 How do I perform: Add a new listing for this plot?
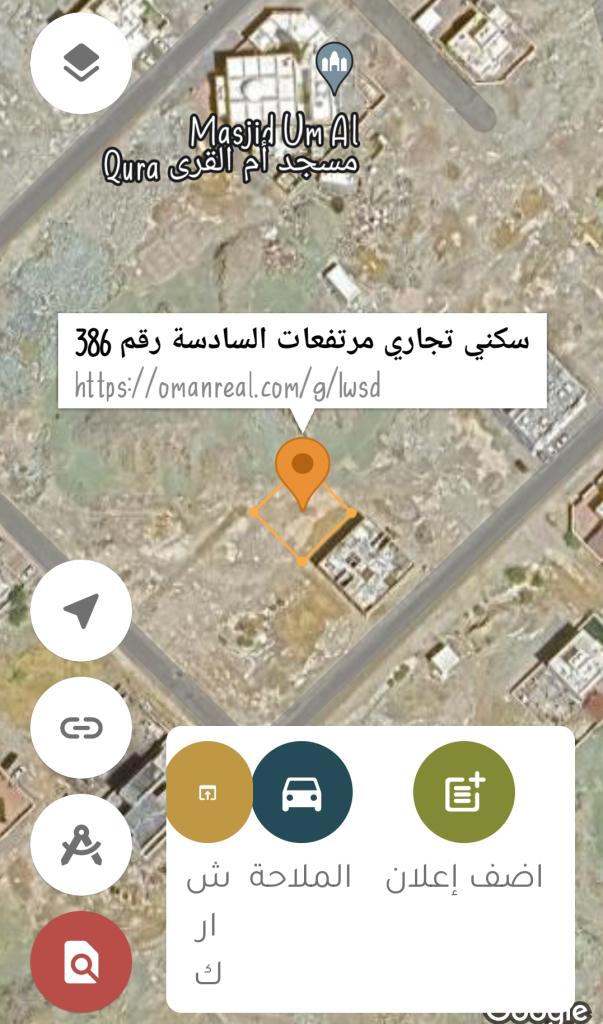(464, 792)
